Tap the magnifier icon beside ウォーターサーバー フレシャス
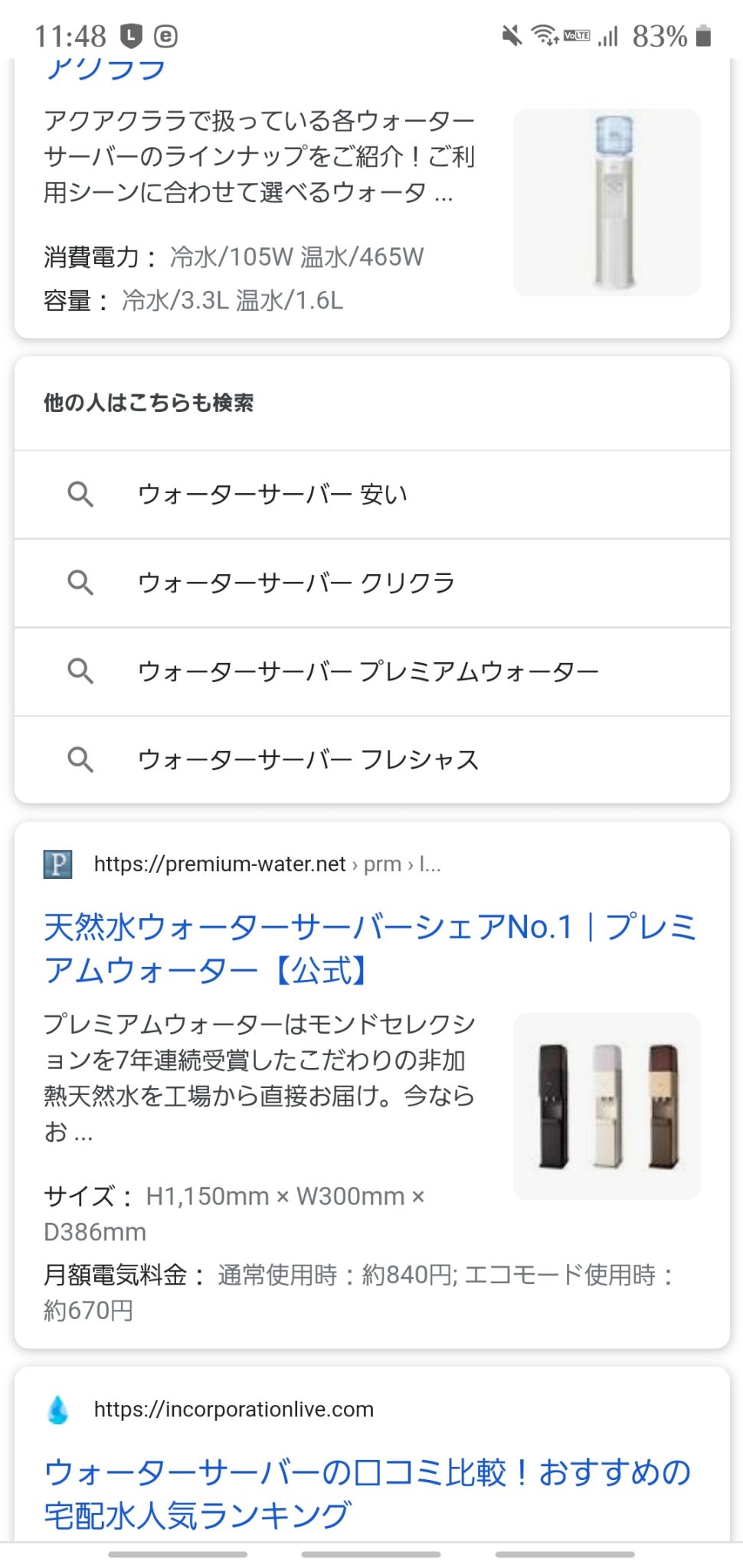 [x=81, y=760]
